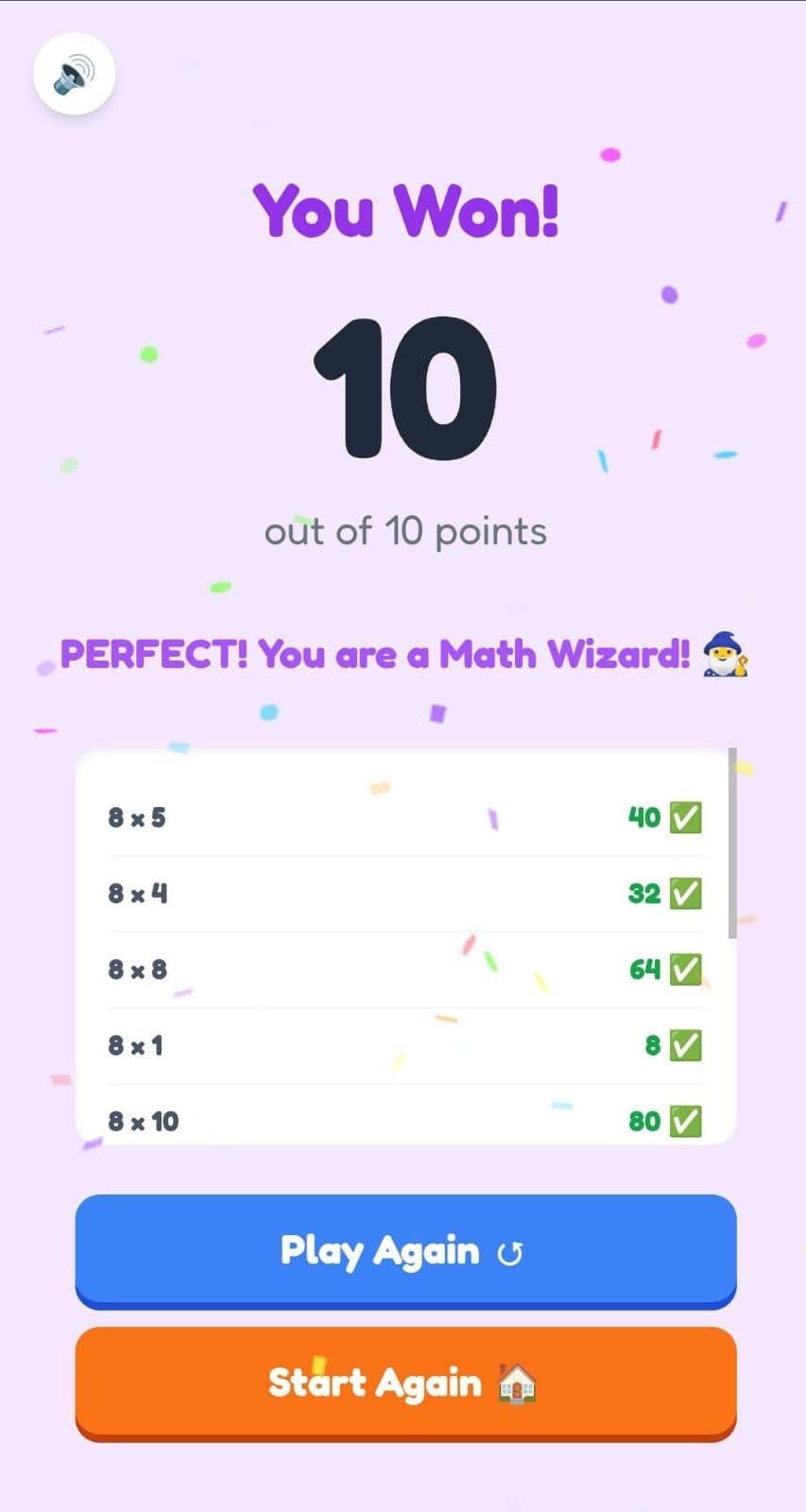Tap the Play Again button
The width and height of the screenshot is (806, 1512).
pyautogui.click(x=405, y=1250)
